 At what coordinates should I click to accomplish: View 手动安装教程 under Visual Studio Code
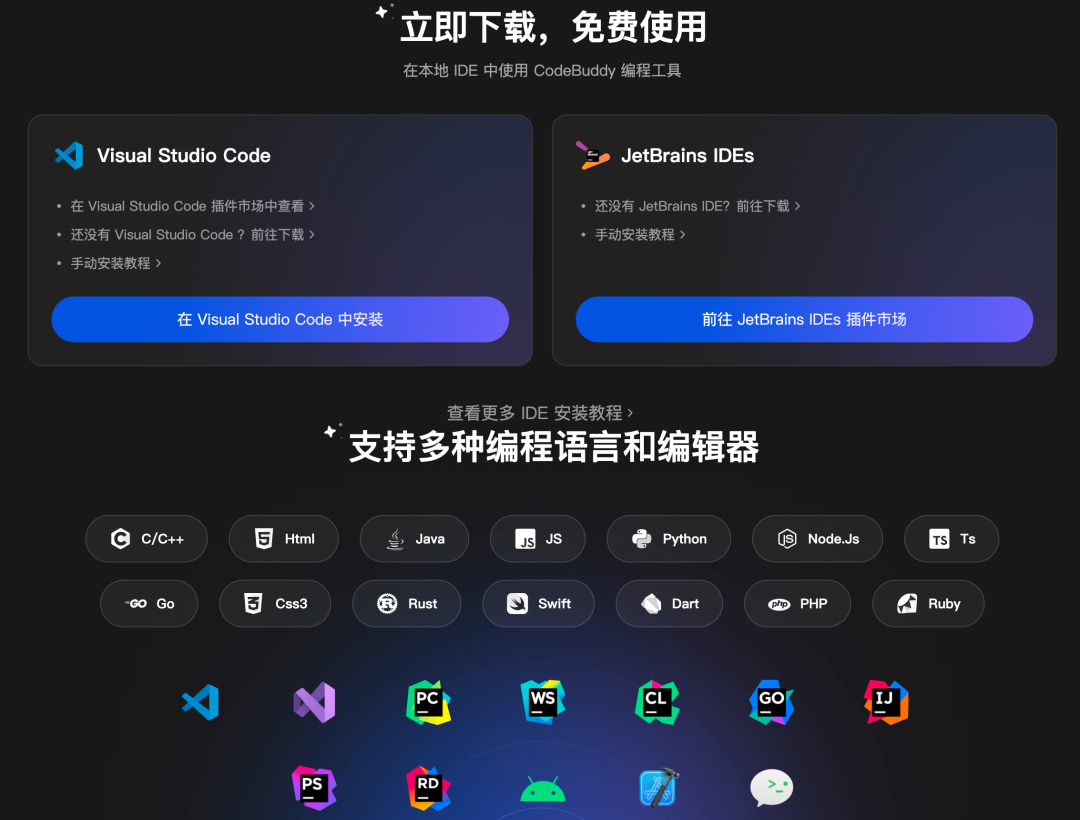[115, 263]
